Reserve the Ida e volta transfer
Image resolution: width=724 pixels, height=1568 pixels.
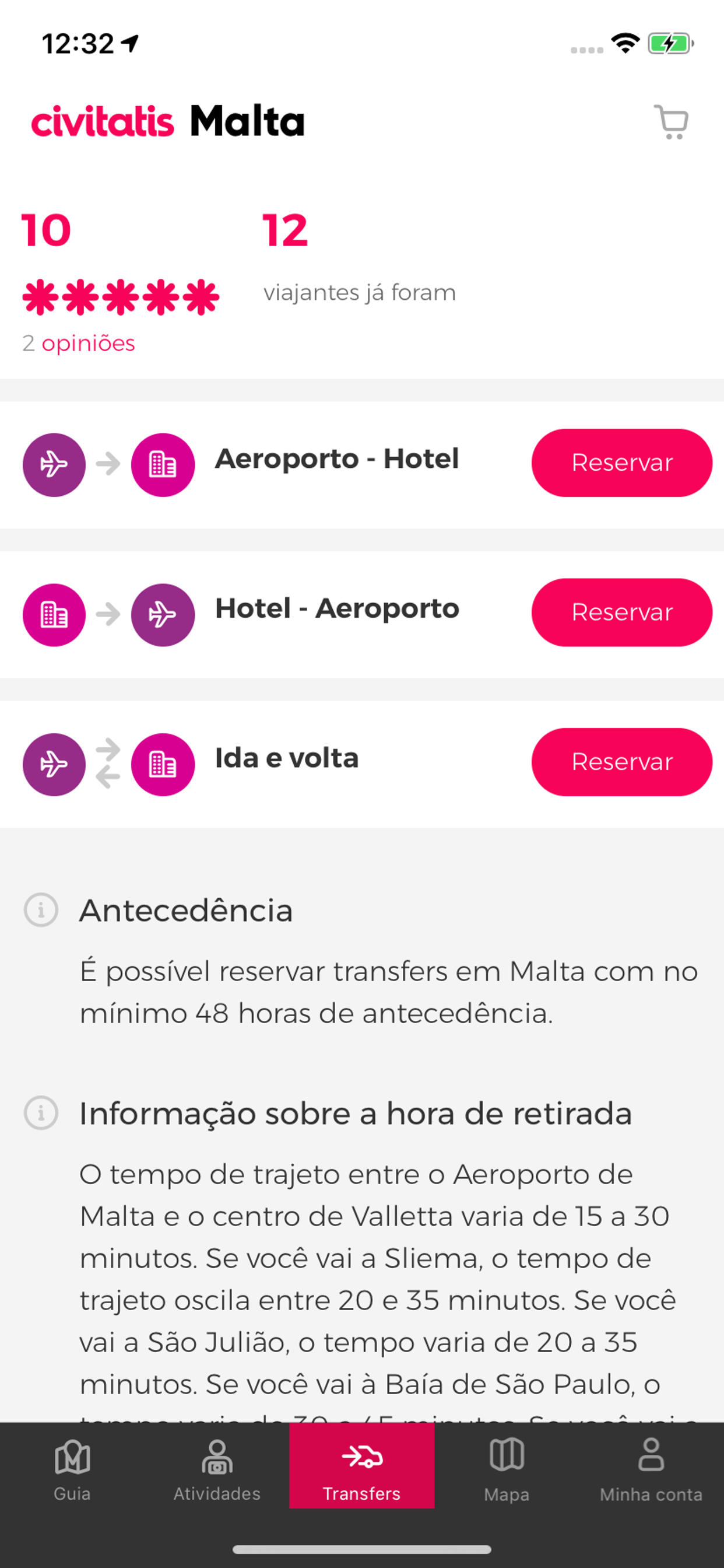pyautogui.click(x=622, y=762)
